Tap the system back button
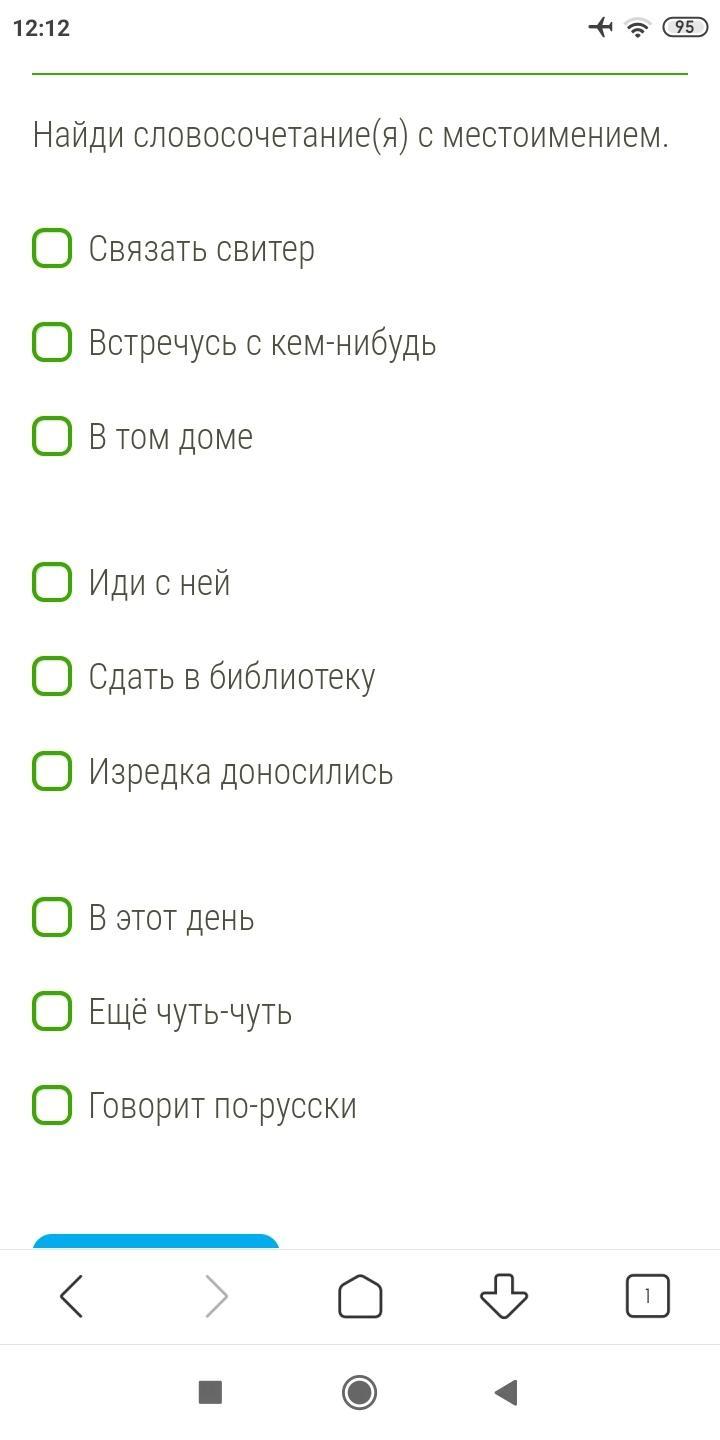The height and width of the screenshot is (1440, 720). point(506,1392)
